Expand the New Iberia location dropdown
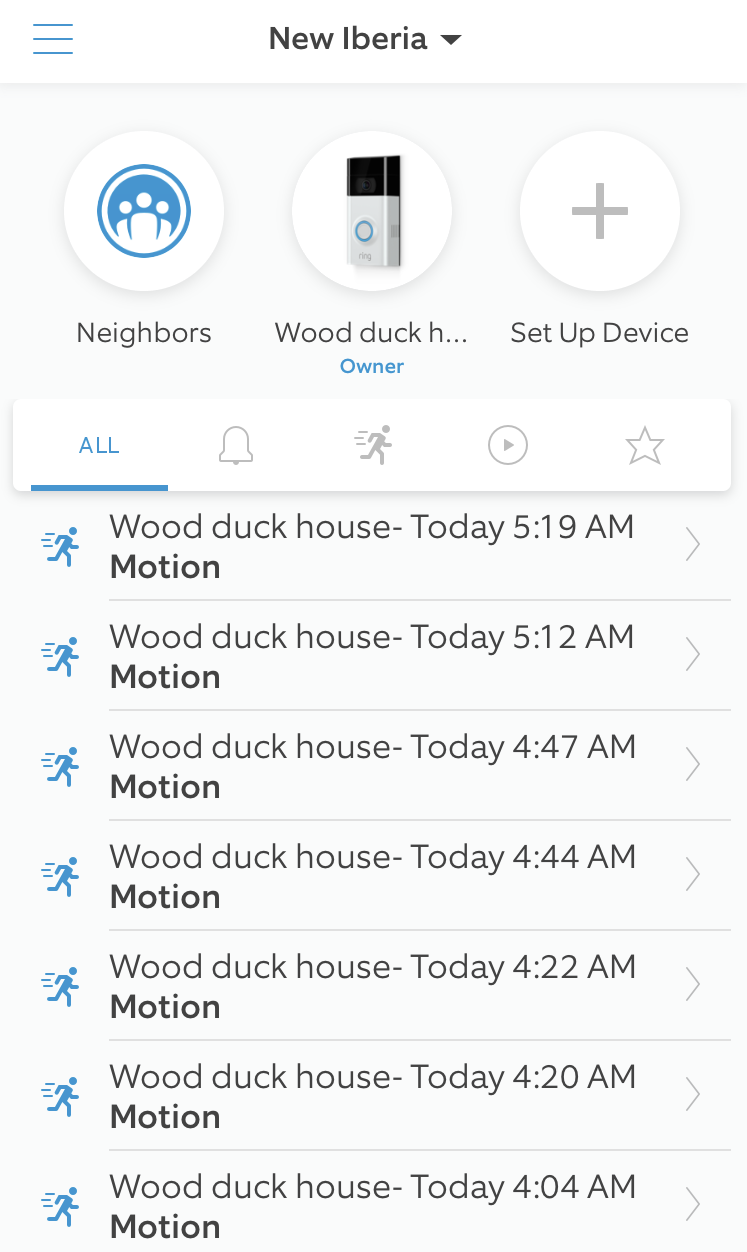 coord(365,39)
